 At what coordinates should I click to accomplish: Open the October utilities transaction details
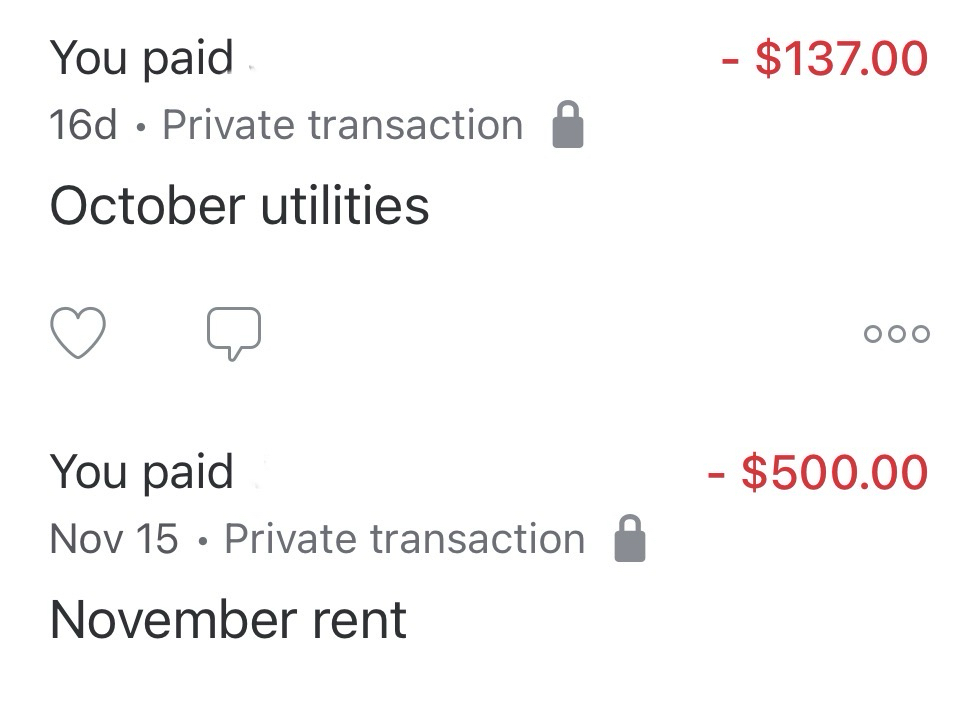(x=240, y=206)
